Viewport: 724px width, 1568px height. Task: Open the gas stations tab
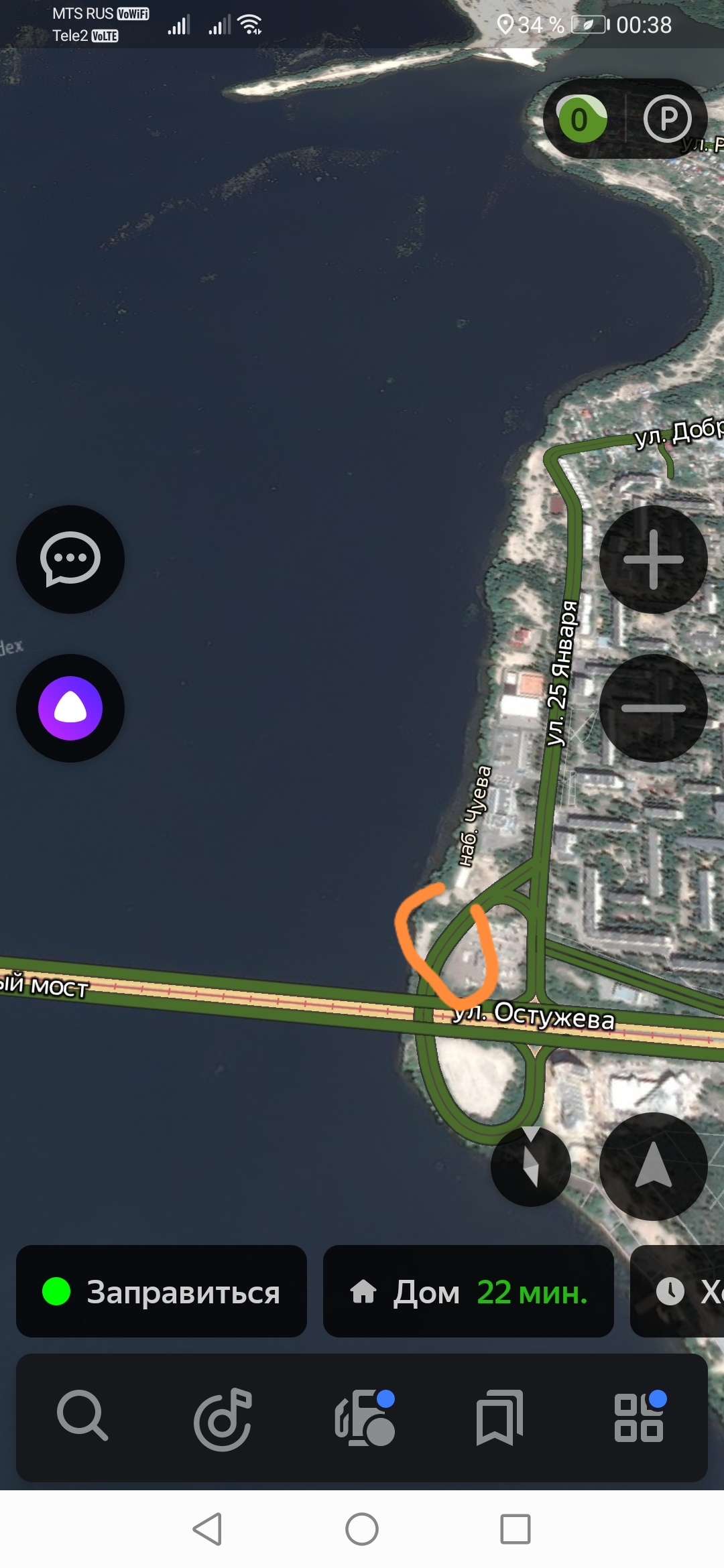tap(364, 1417)
